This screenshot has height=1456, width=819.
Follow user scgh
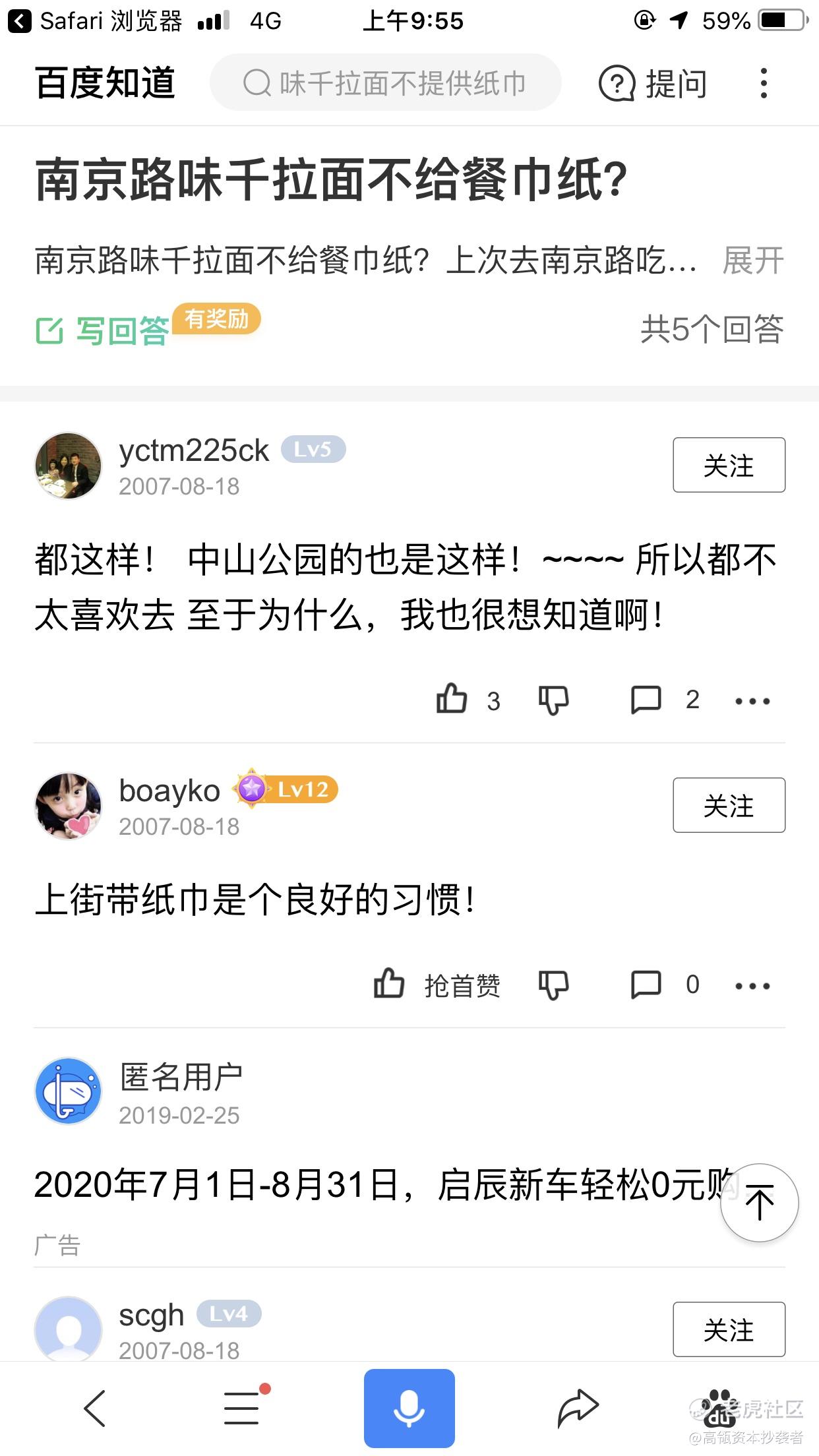pyautogui.click(x=729, y=1329)
